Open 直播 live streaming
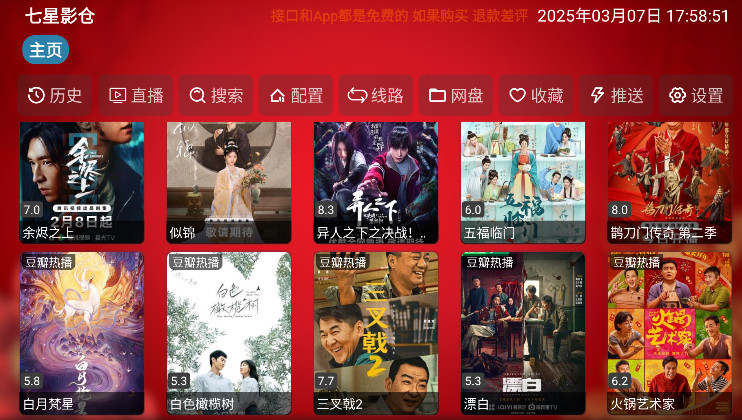 coord(135,96)
